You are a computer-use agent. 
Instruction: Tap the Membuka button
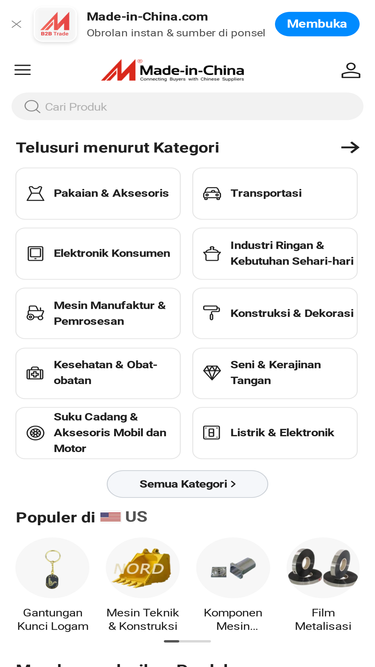317,24
